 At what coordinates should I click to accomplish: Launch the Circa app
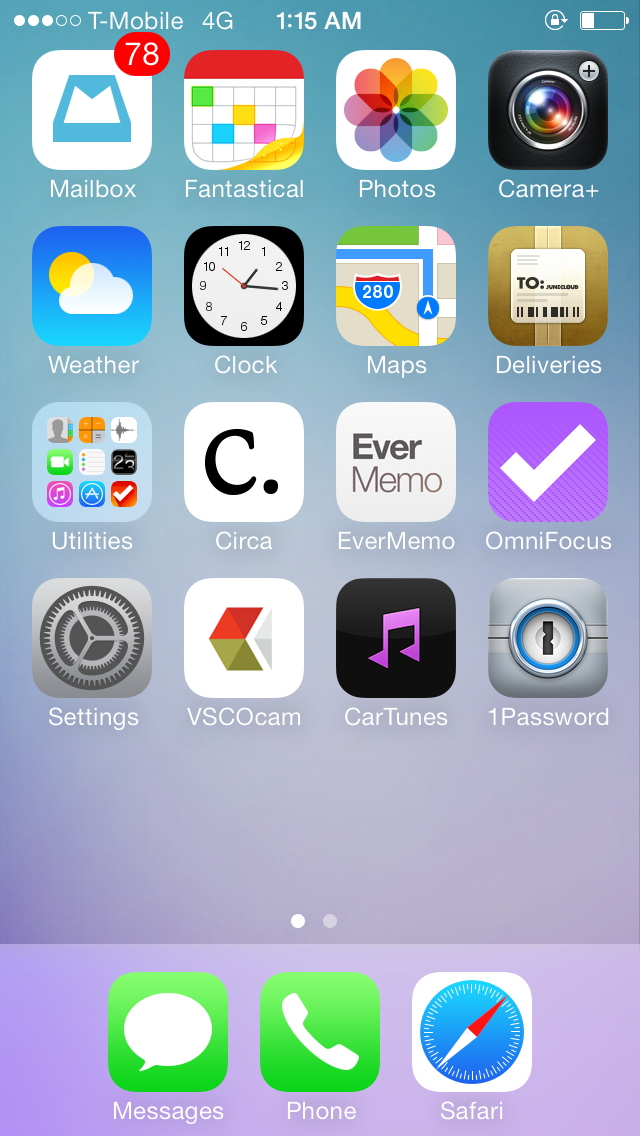pos(244,462)
